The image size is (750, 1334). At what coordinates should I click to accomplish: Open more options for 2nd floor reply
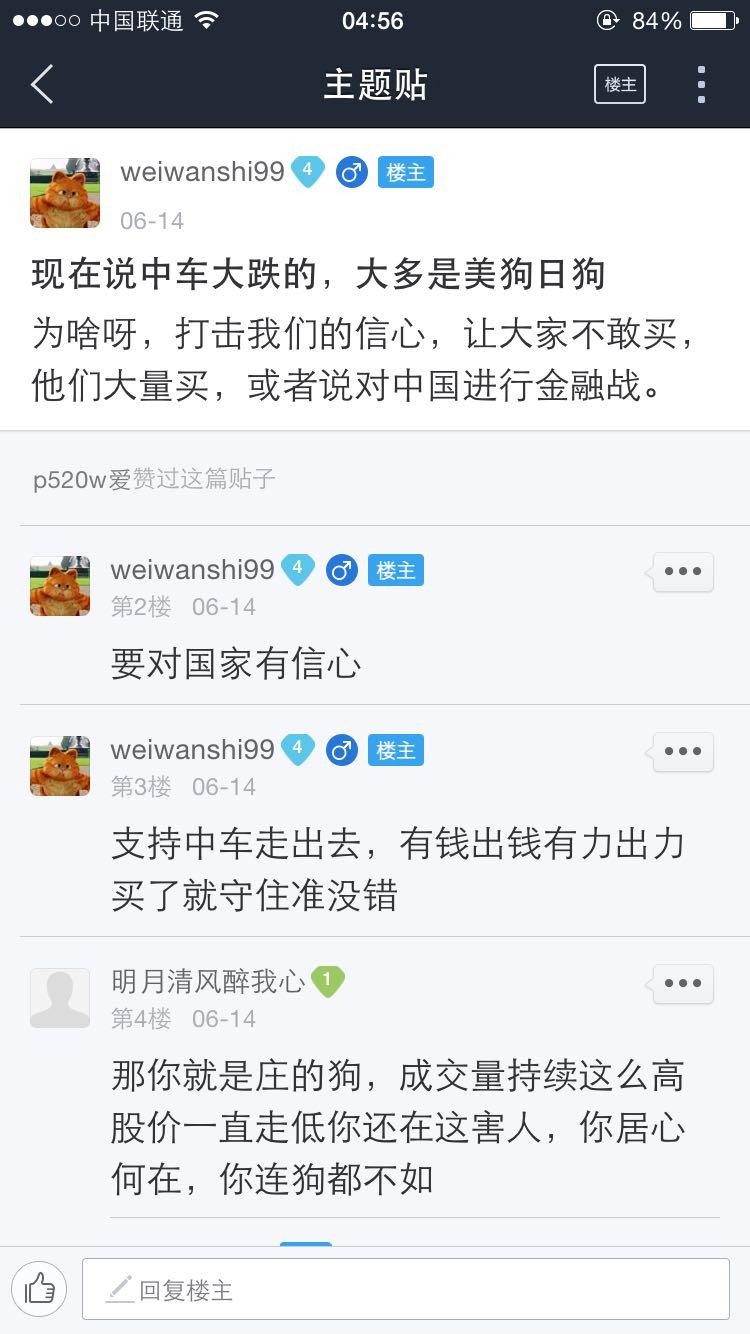pyautogui.click(x=683, y=572)
